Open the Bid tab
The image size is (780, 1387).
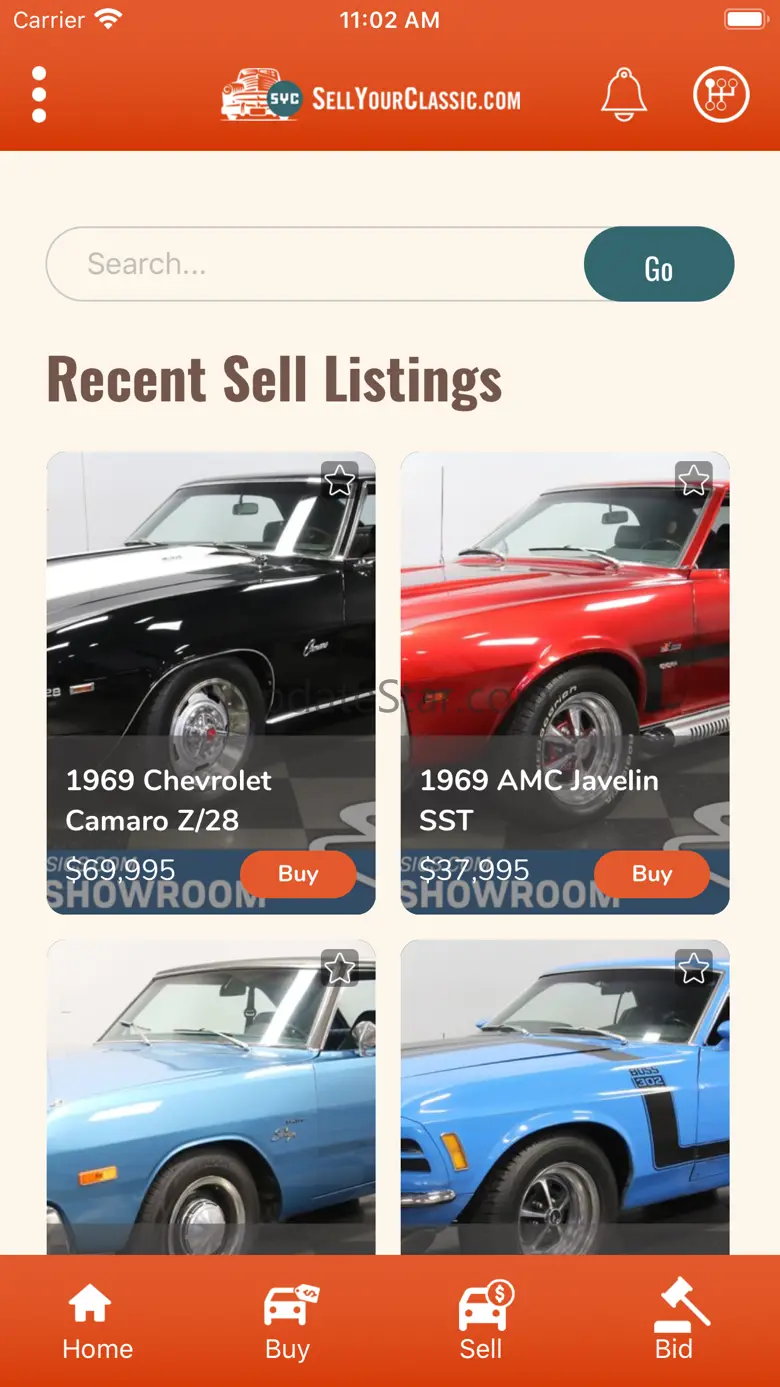675,1320
